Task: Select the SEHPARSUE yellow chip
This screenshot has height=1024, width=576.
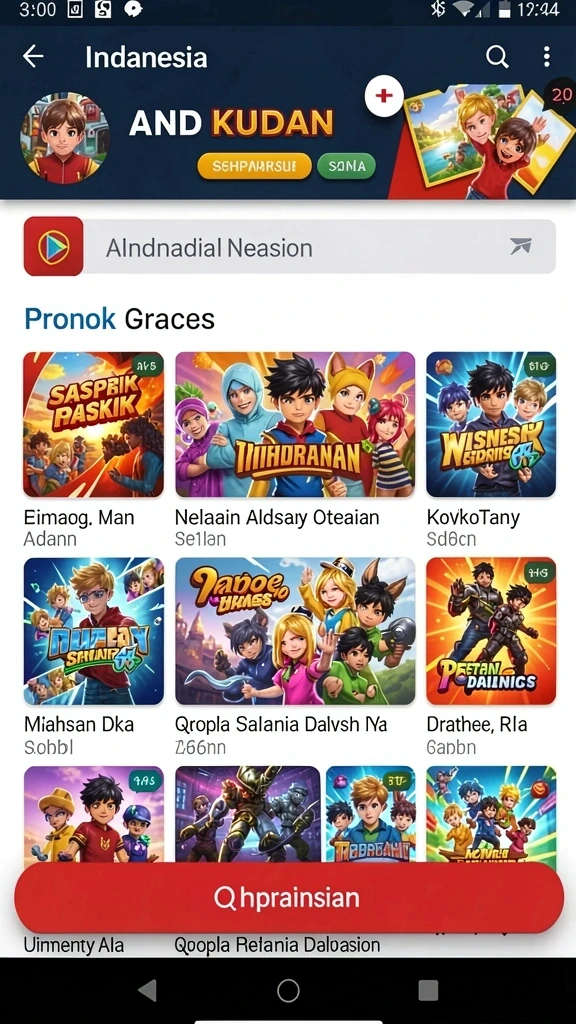Action: [254, 166]
